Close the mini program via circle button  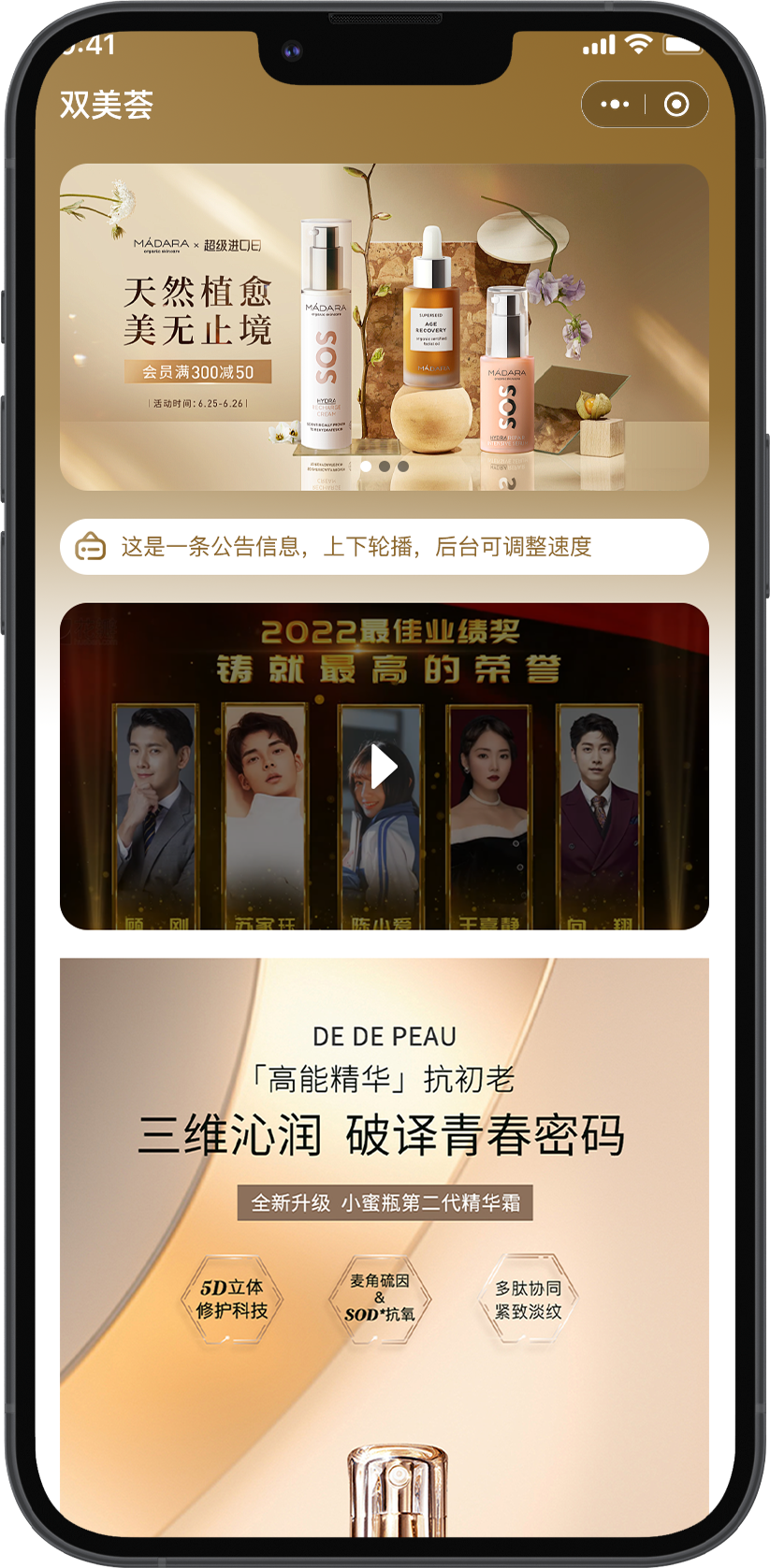676,104
